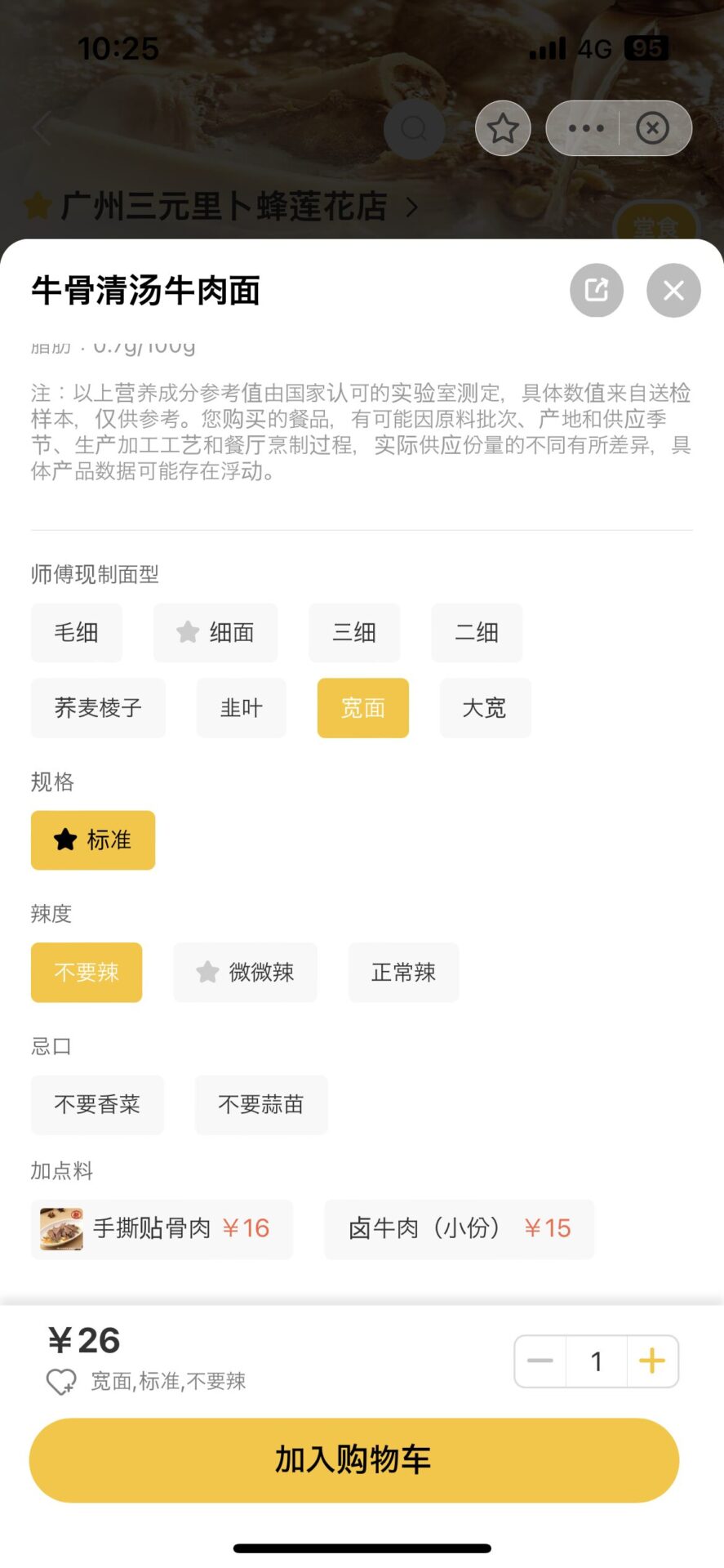The image size is (724, 1568).
Task: Select 二细 noodle type
Action: (477, 632)
